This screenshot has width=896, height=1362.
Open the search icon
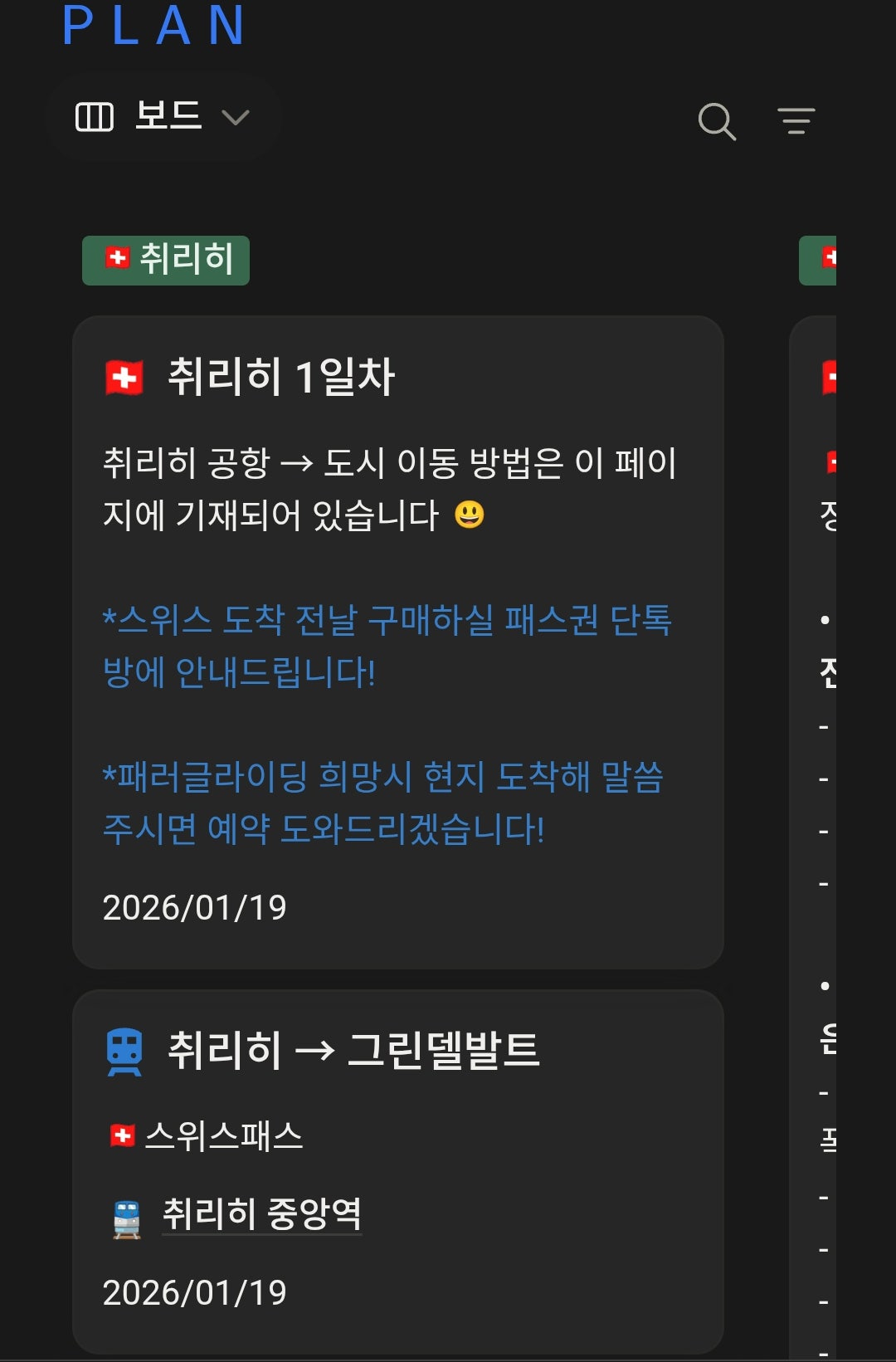pos(717,122)
